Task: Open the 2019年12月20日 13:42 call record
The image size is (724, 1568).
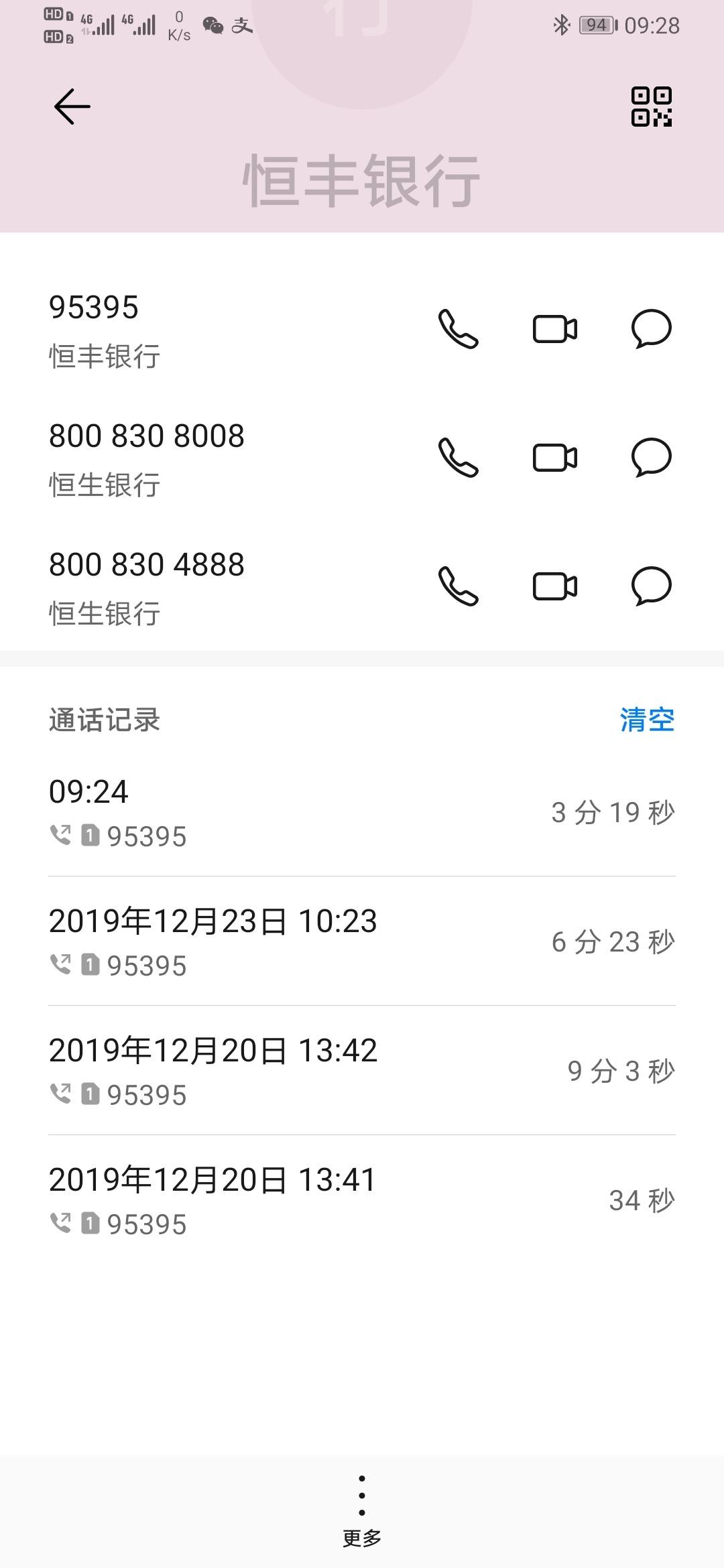Action: pyautogui.click(x=362, y=1070)
